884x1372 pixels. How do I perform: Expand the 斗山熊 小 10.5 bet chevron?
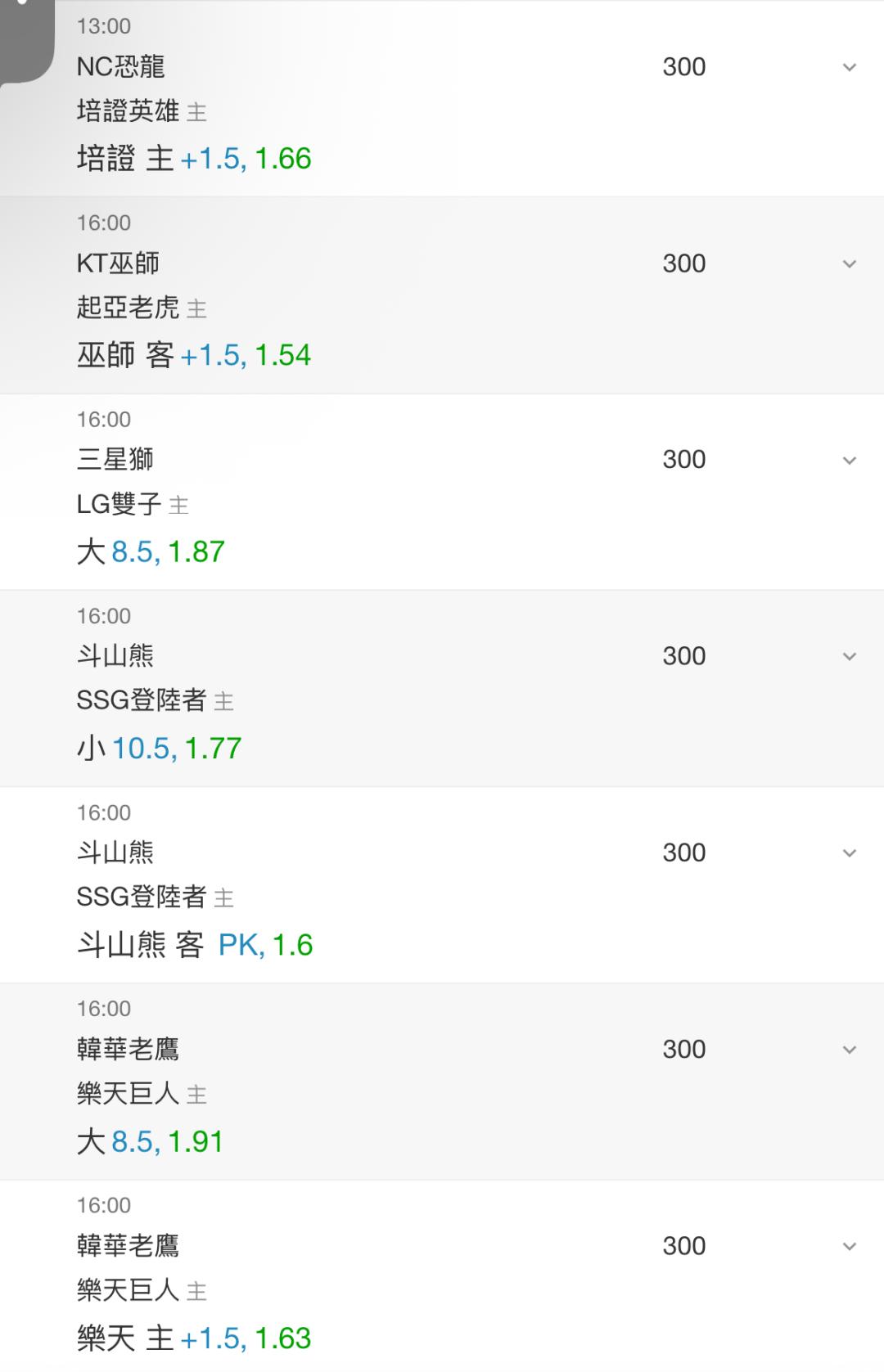(x=850, y=656)
